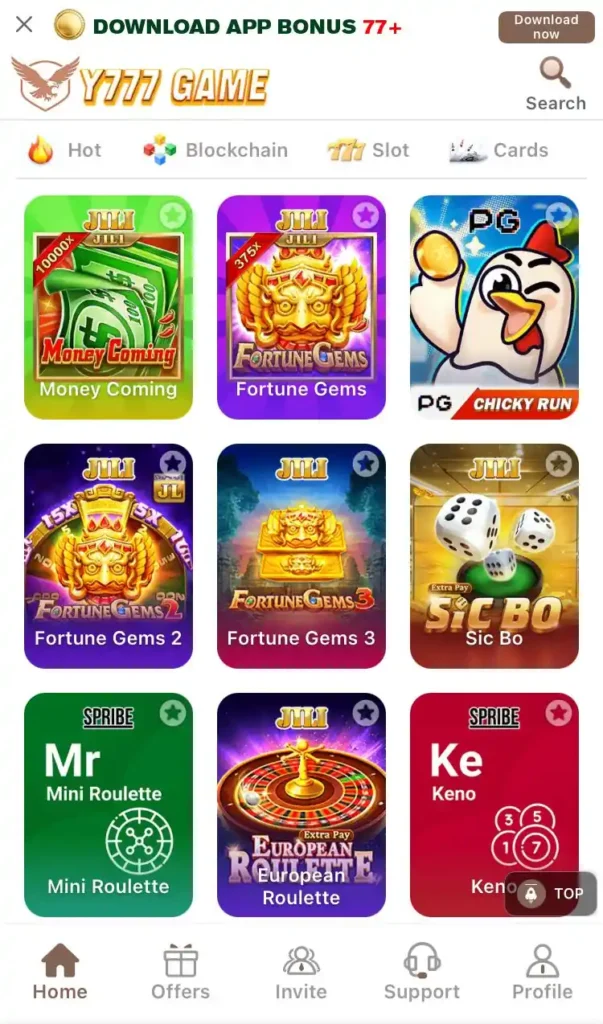
Task: Open the Search icon
Action: (x=555, y=84)
